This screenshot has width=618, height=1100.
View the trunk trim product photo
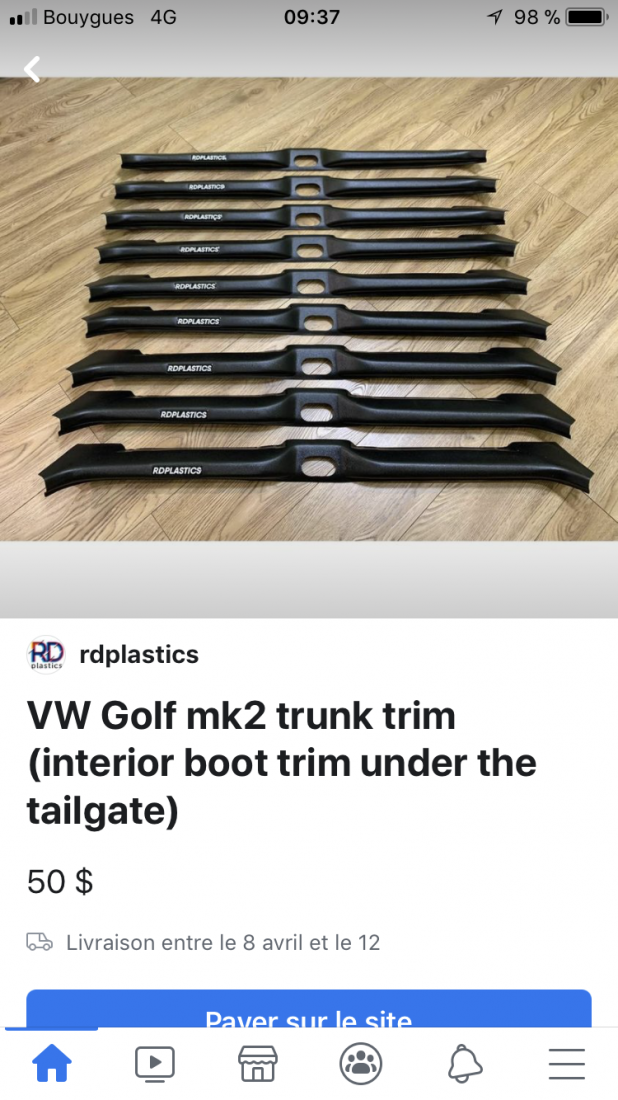(309, 309)
